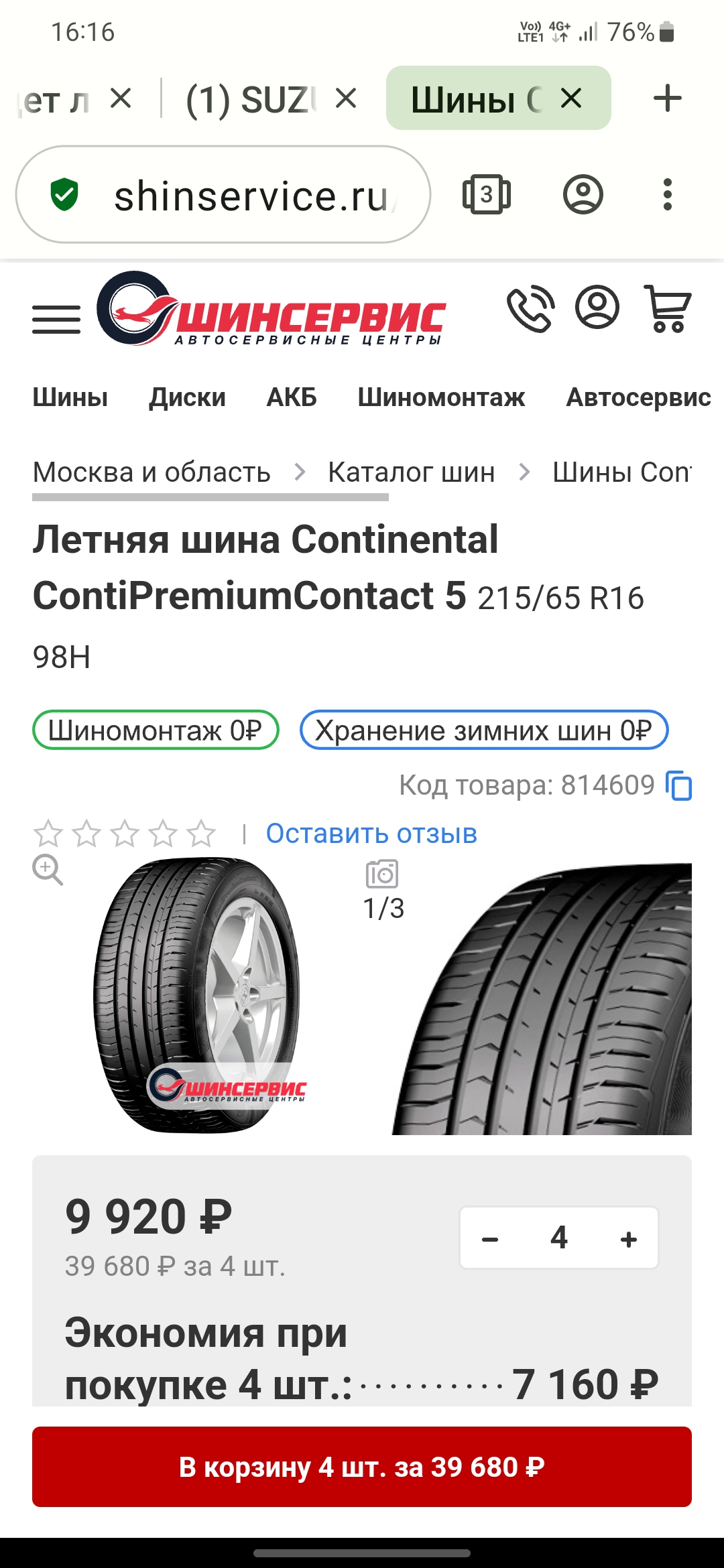Tap the phone call icon
This screenshot has height=1568, width=724.
[x=530, y=309]
